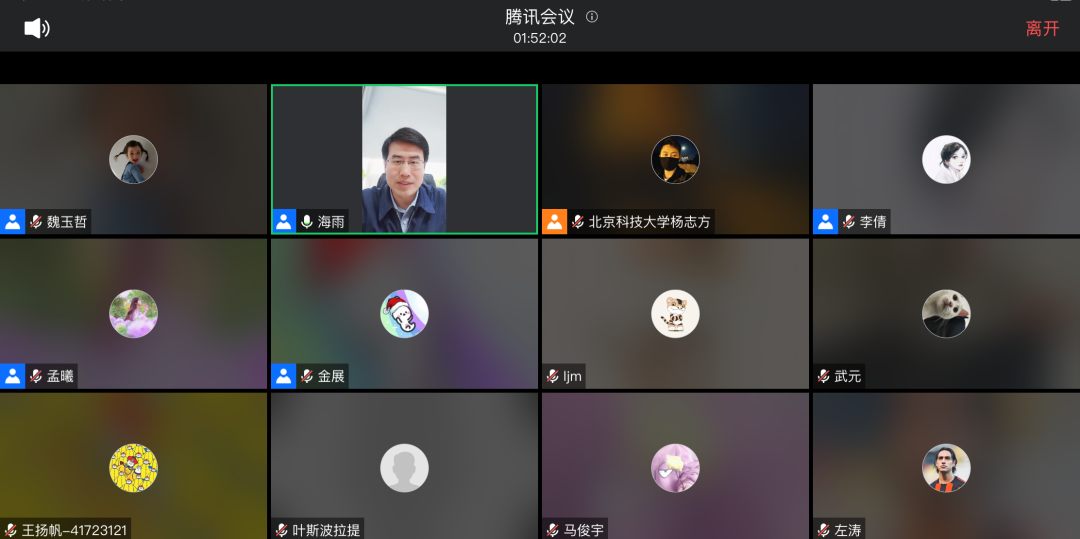Tap 金展's participant tile
1080x539 pixels.
404,313
